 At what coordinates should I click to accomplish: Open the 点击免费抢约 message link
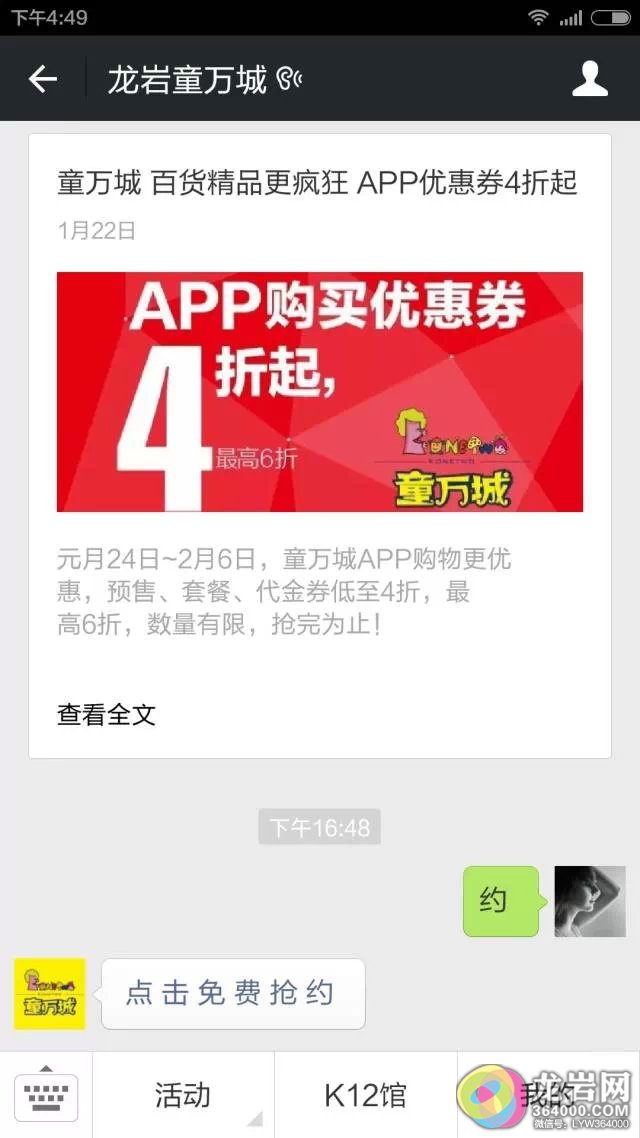coord(232,993)
